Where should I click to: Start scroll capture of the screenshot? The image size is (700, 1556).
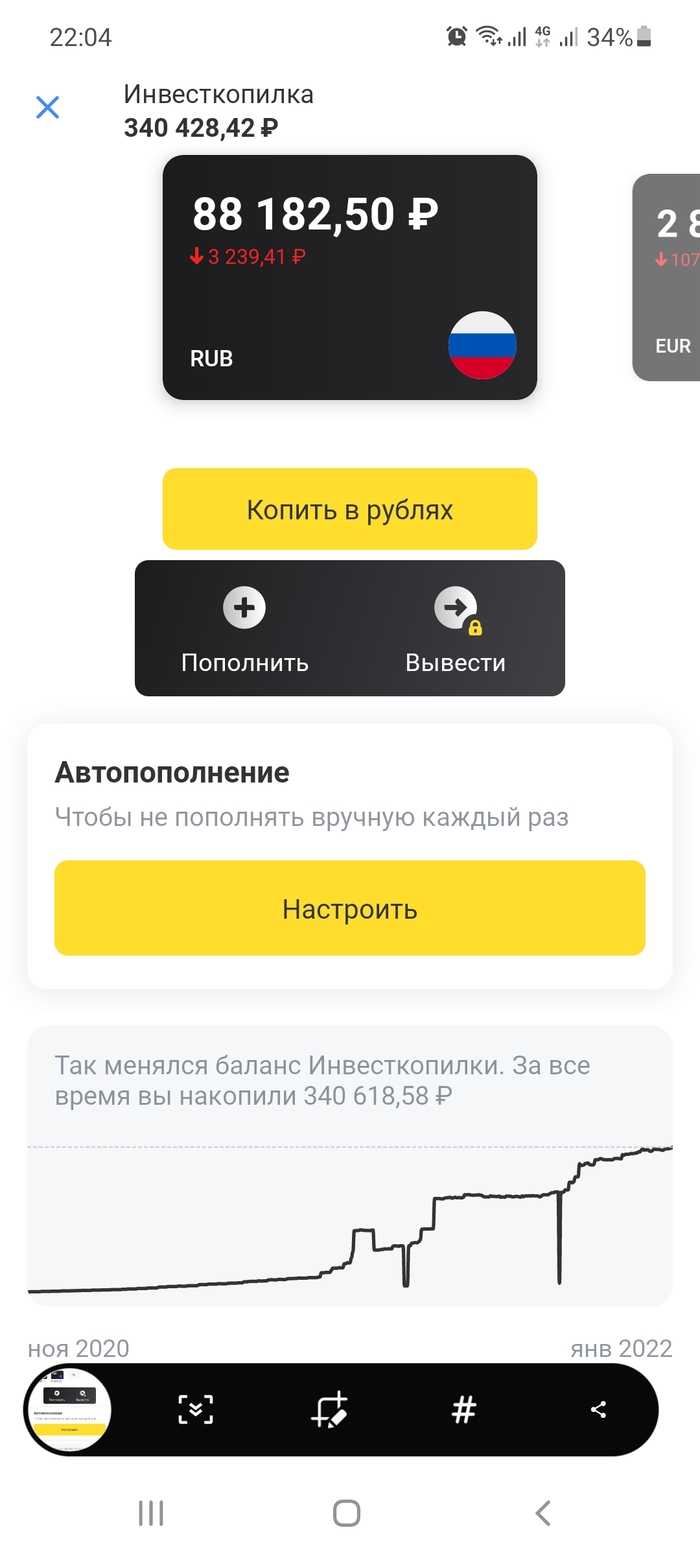click(x=197, y=1409)
